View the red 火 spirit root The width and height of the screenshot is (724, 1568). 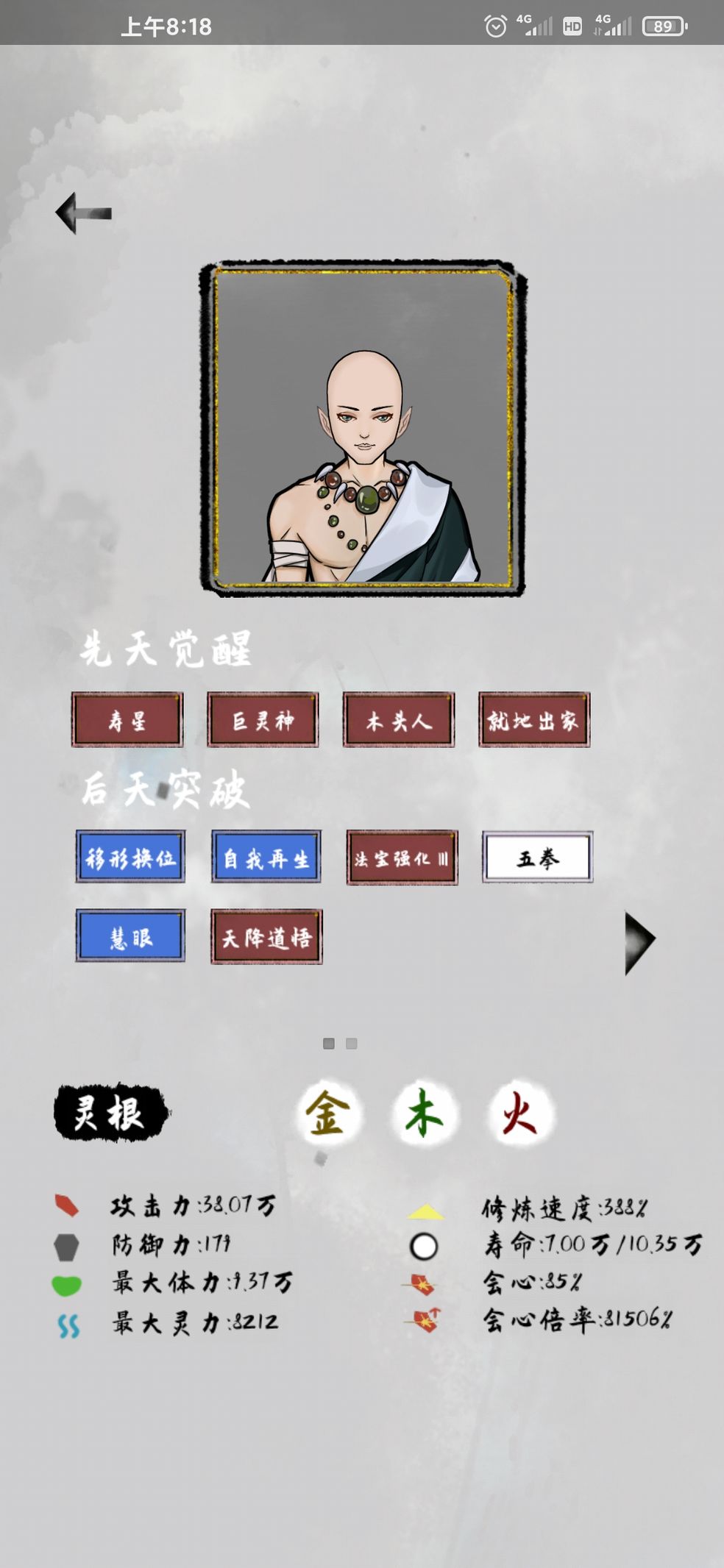pyautogui.click(x=519, y=1113)
